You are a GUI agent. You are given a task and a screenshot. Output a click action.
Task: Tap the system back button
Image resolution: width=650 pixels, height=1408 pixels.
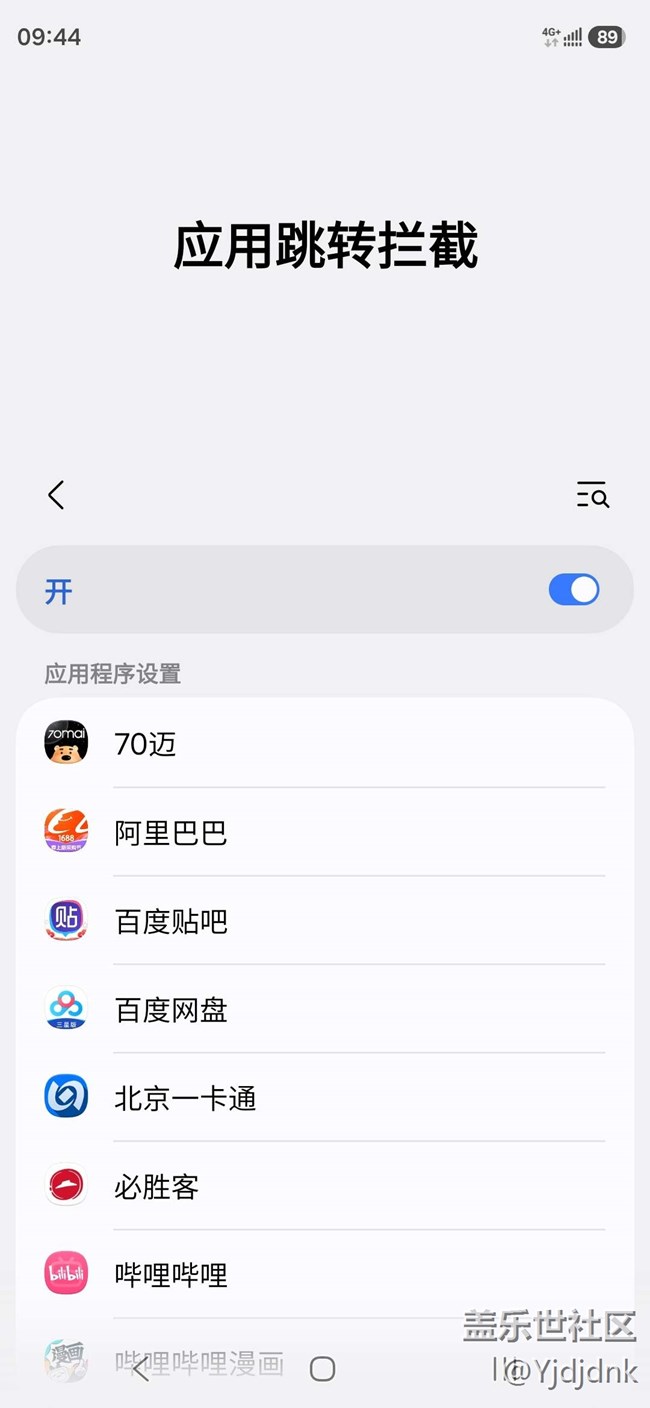tap(141, 1369)
